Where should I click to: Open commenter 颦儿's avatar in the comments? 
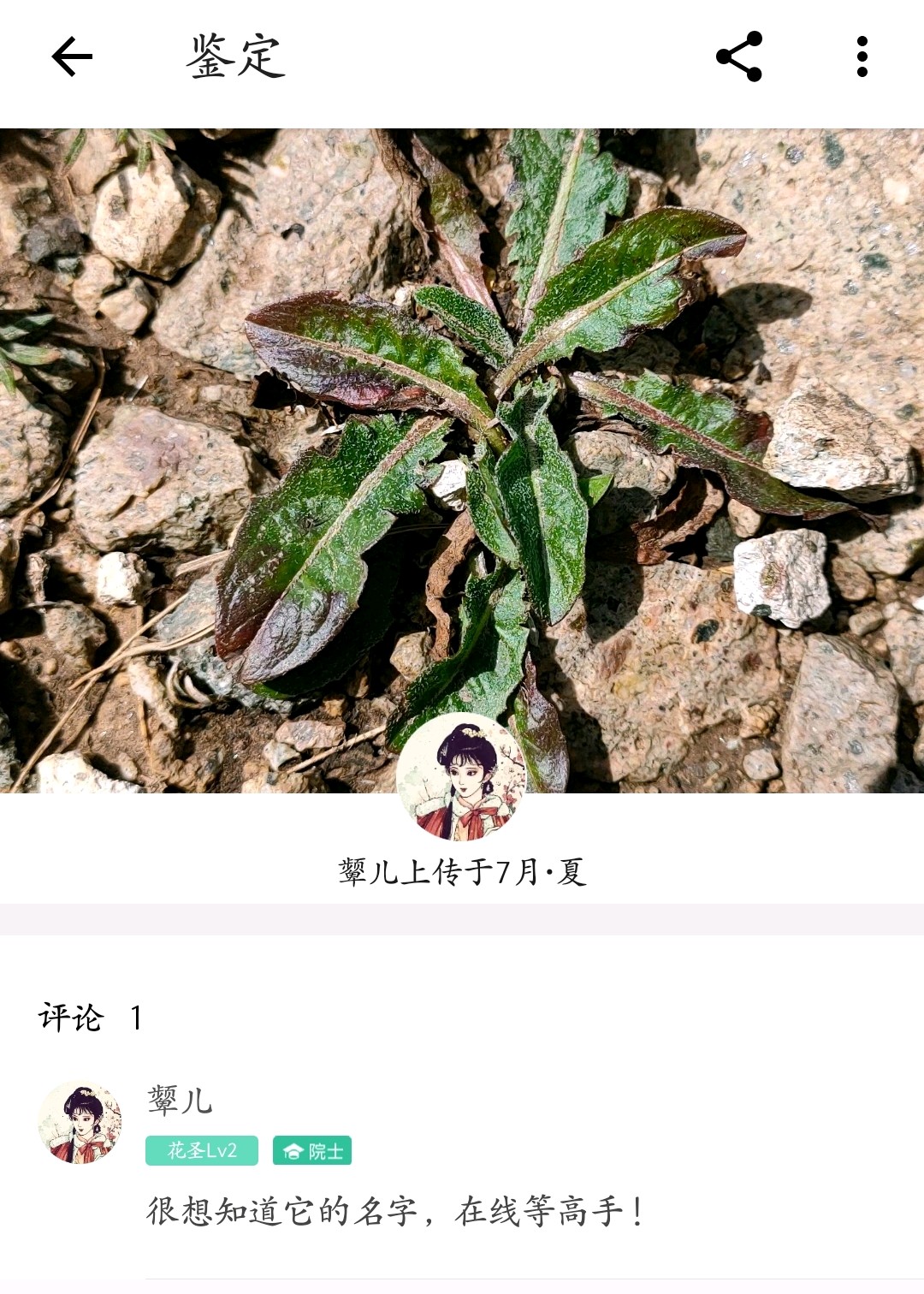click(80, 1123)
